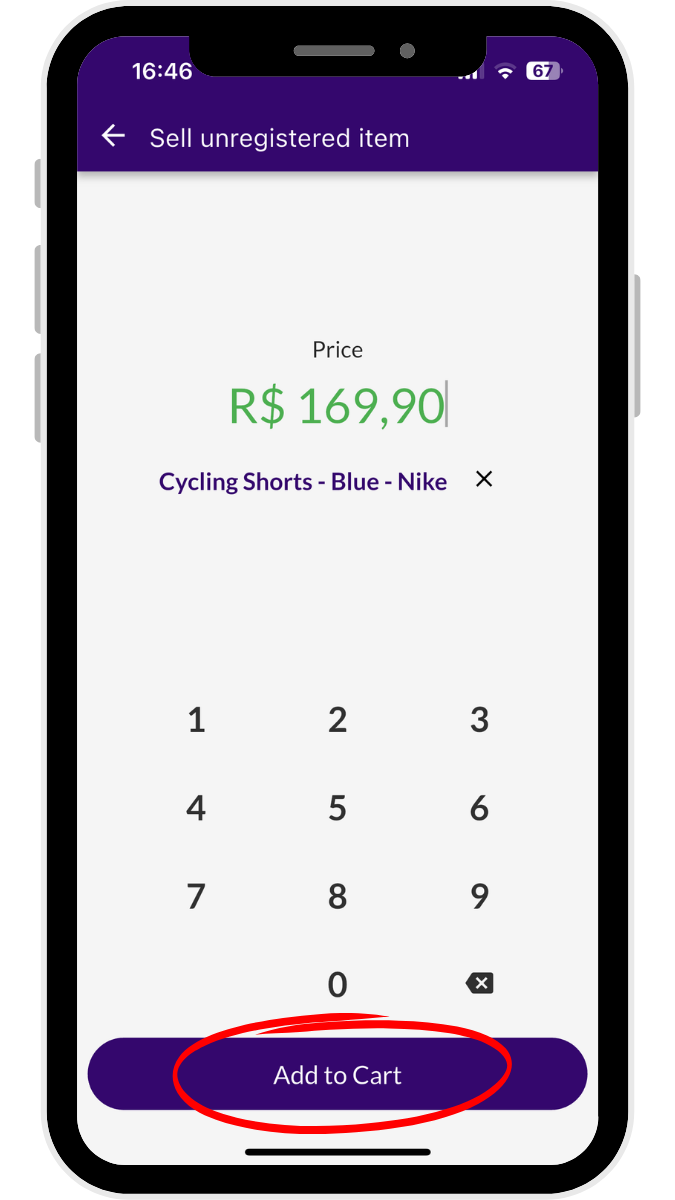Enter digit 5 on the keypad
This screenshot has width=675, height=1200.
[x=338, y=808]
